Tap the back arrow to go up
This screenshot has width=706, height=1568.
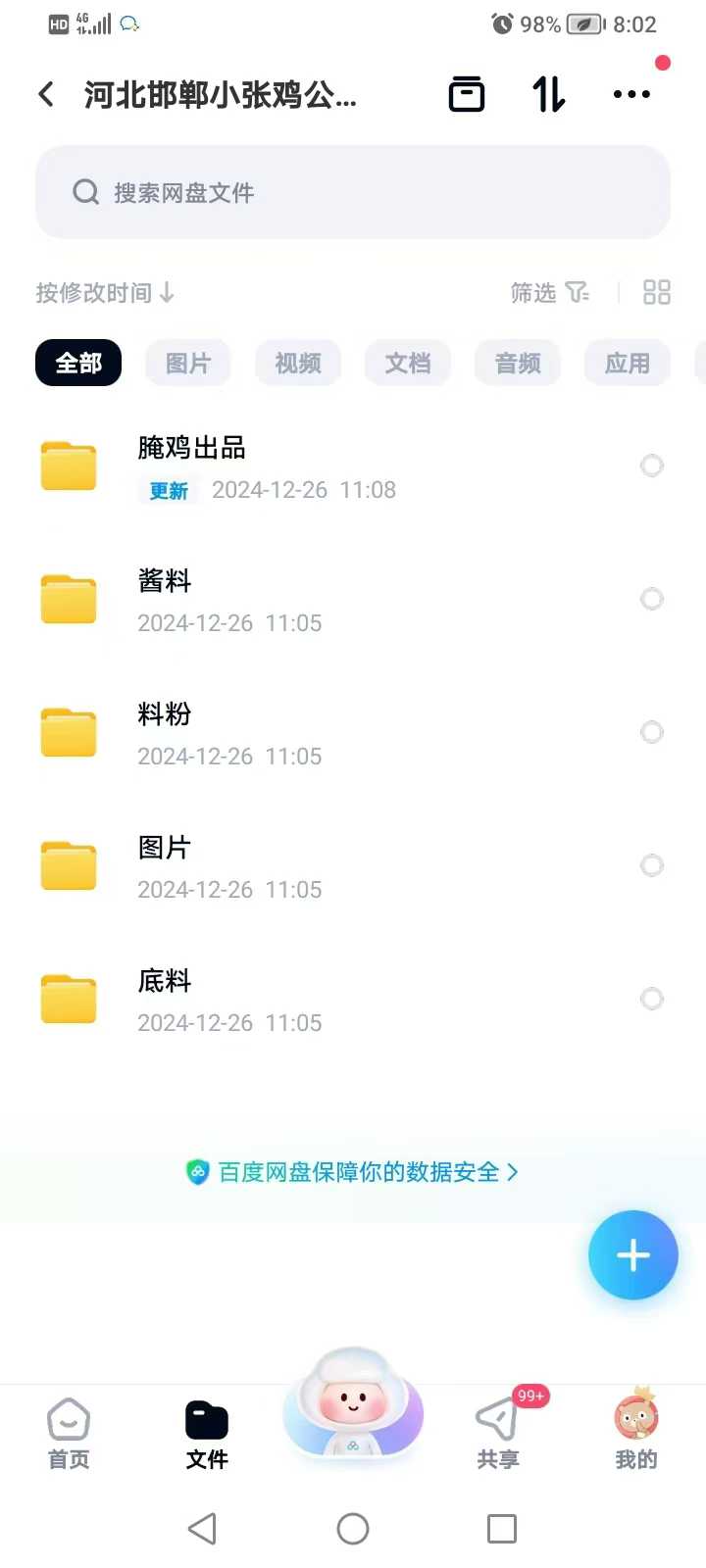click(x=44, y=93)
